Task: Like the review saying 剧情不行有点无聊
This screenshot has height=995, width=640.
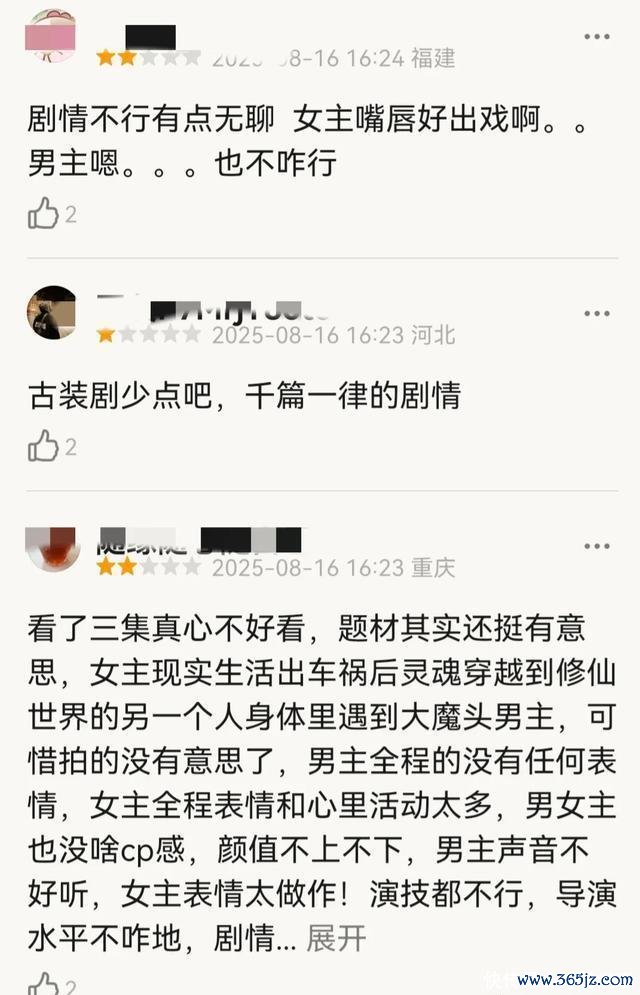Action: click(x=44, y=213)
